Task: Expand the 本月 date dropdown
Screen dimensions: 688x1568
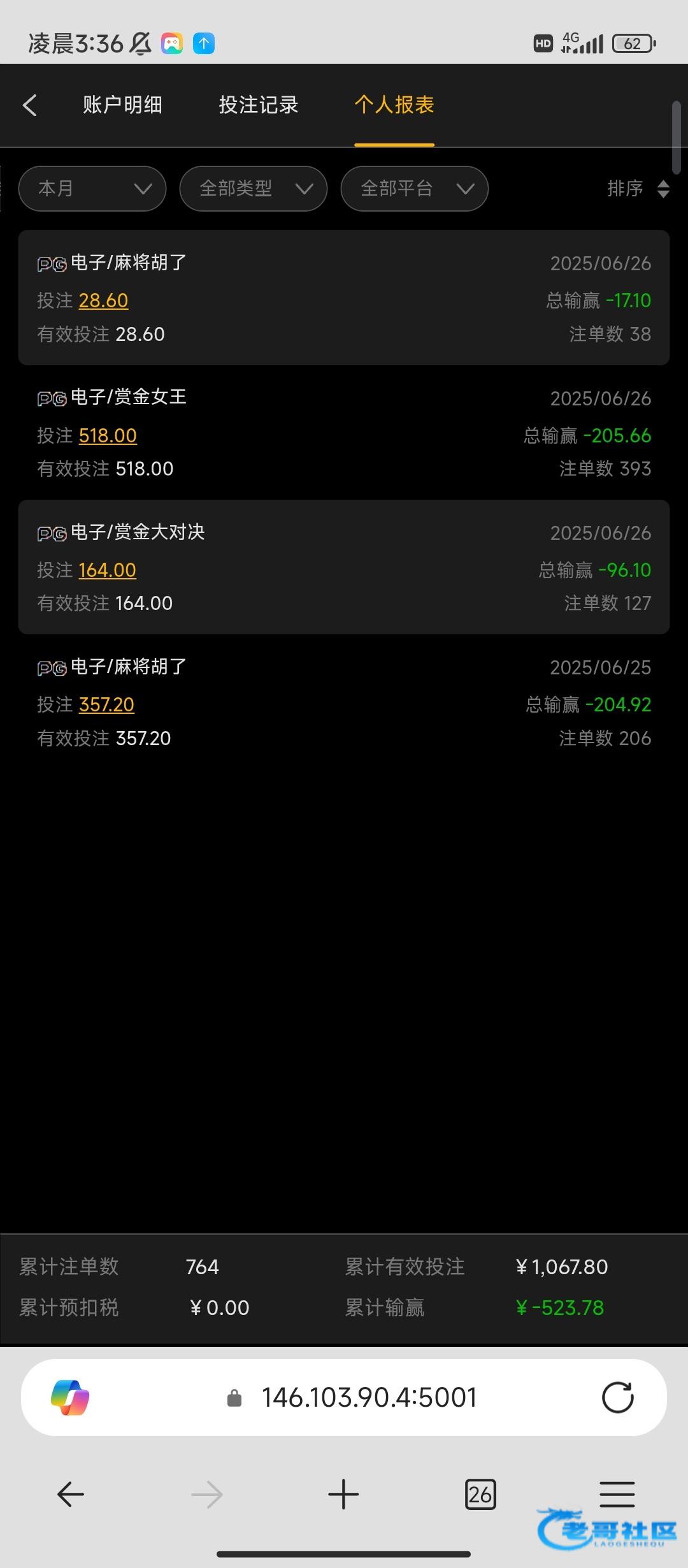Action: coord(92,189)
